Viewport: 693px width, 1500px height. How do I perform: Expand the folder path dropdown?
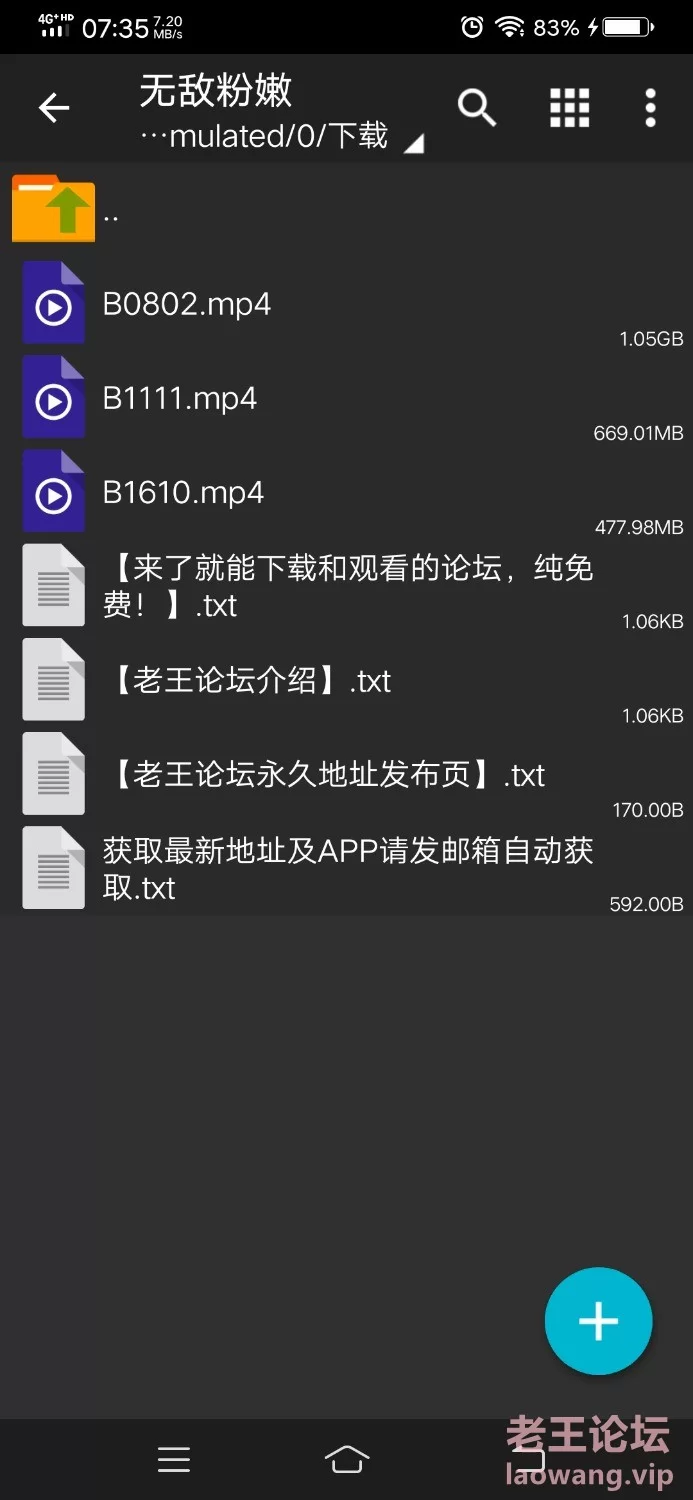[x=282, y=136]
